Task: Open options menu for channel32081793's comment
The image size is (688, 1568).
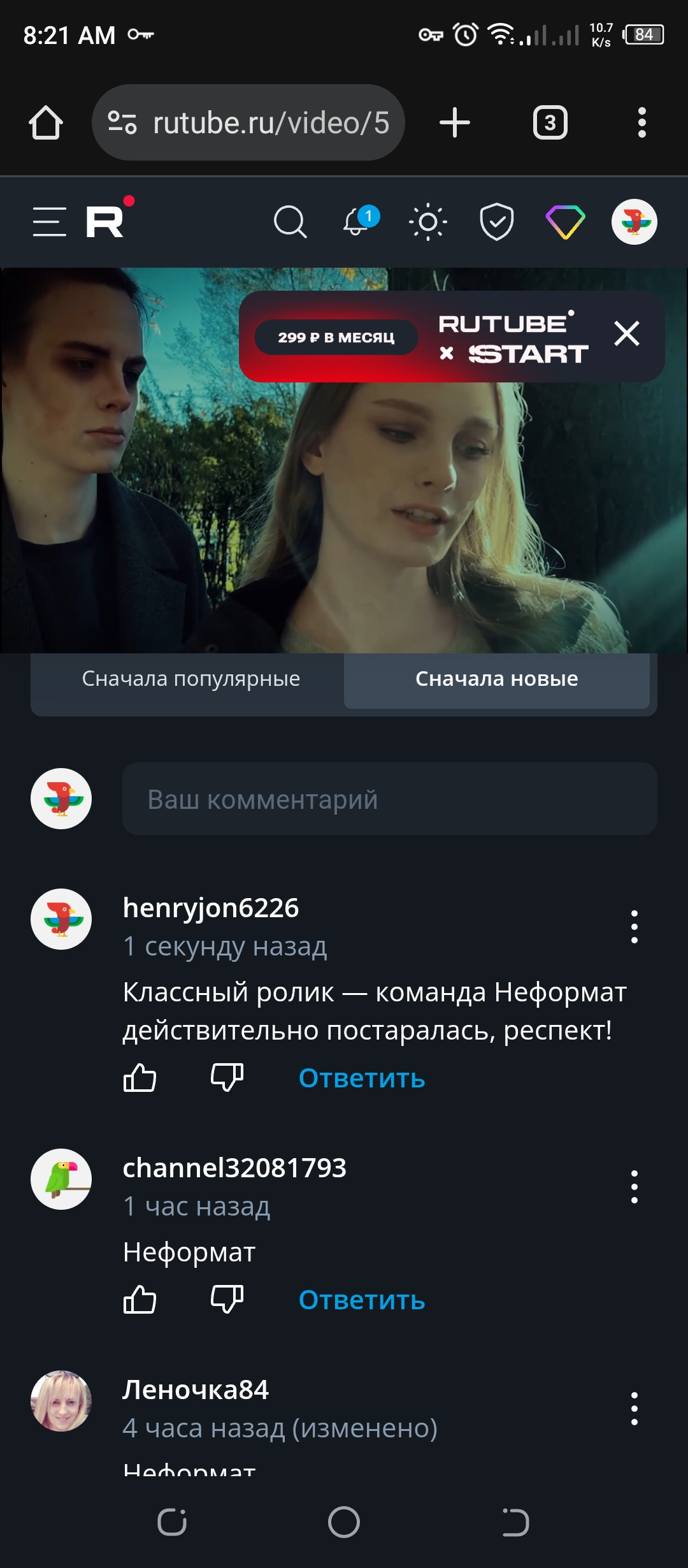Action: pyautogui.click(x=634, y=1186)
